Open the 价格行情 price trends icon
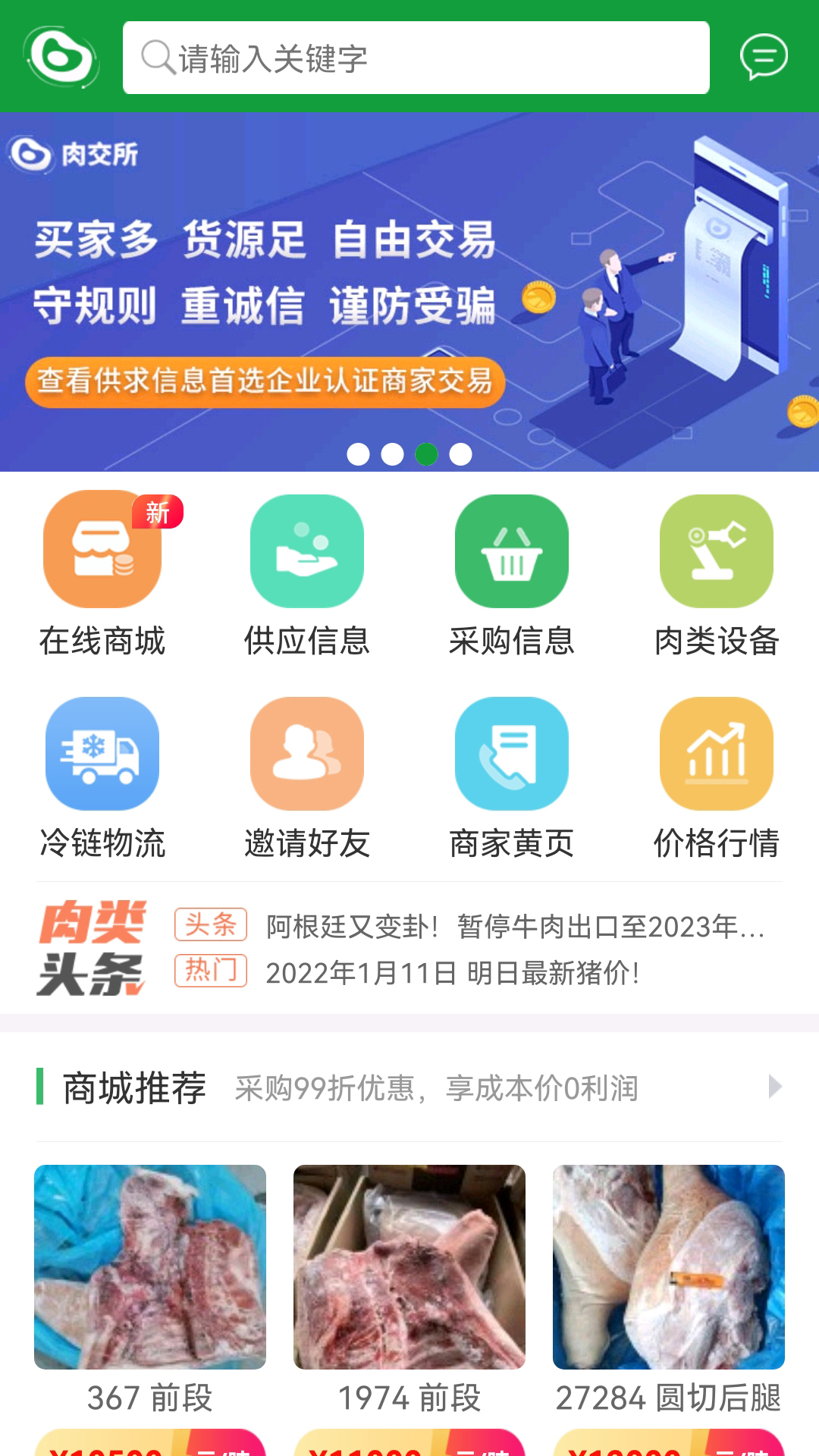 point(716,753)
